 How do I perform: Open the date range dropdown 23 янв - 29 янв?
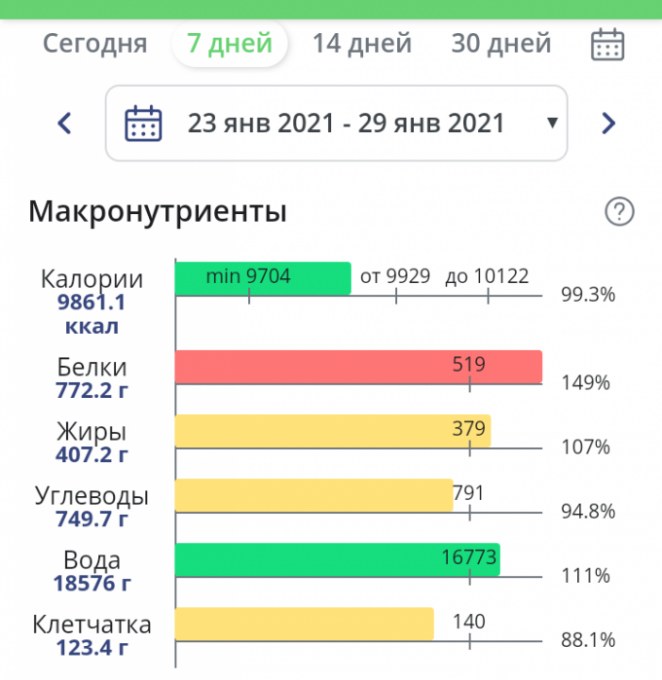pos(336,124)
